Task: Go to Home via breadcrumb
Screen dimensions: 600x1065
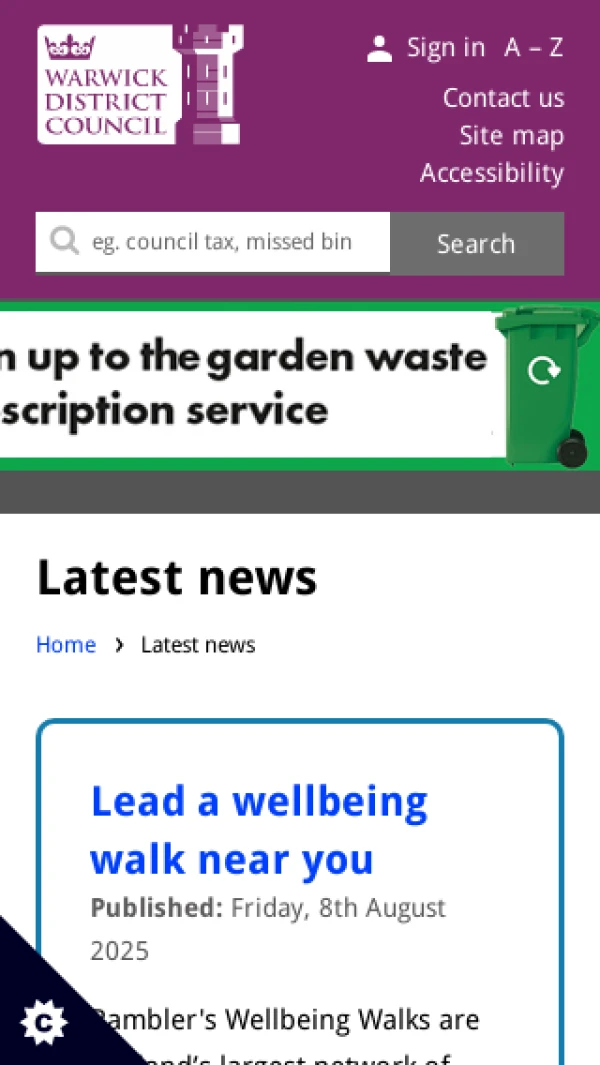Action: [x=66, y=645]
